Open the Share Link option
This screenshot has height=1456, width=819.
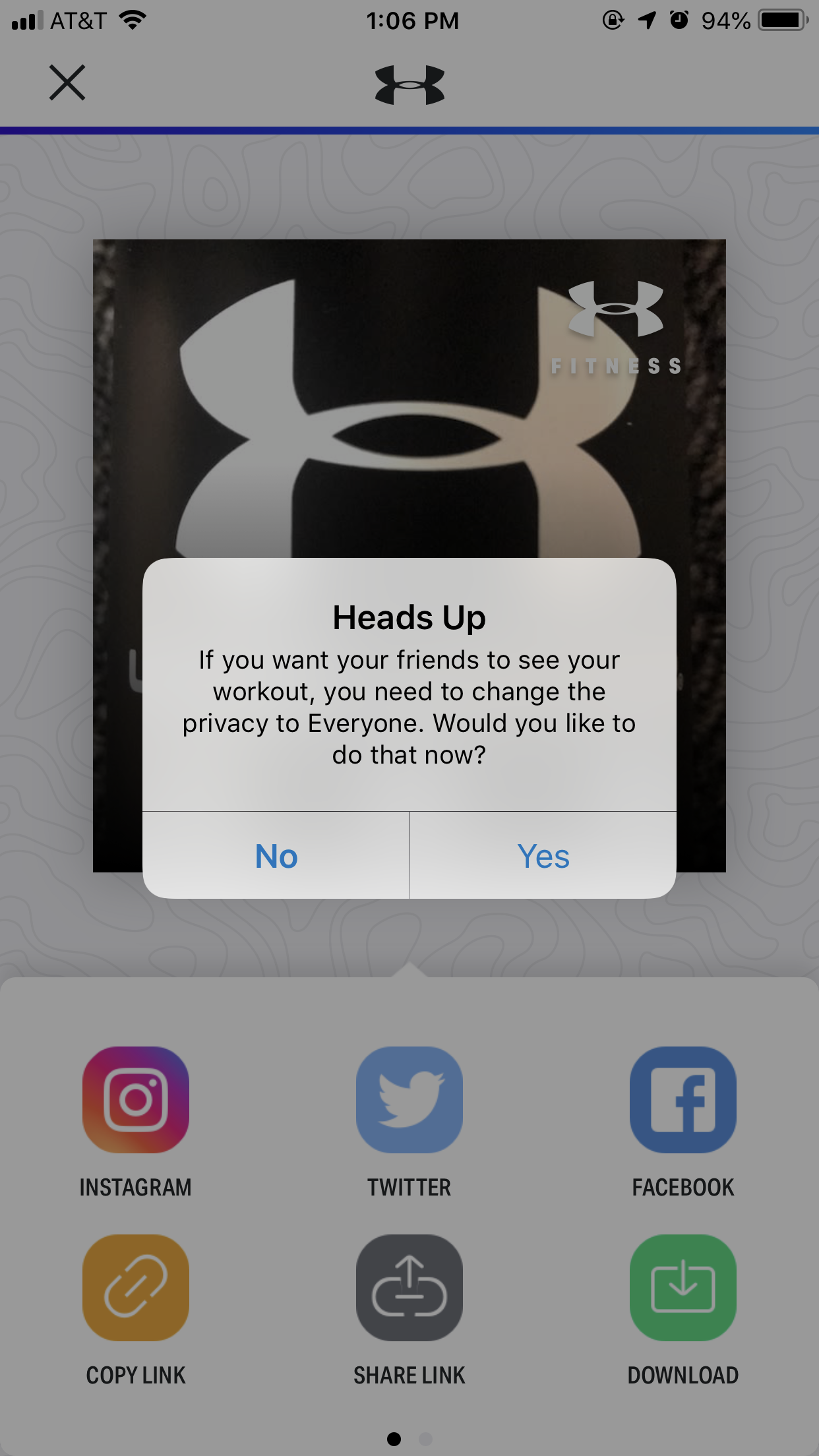point(409,1287)
